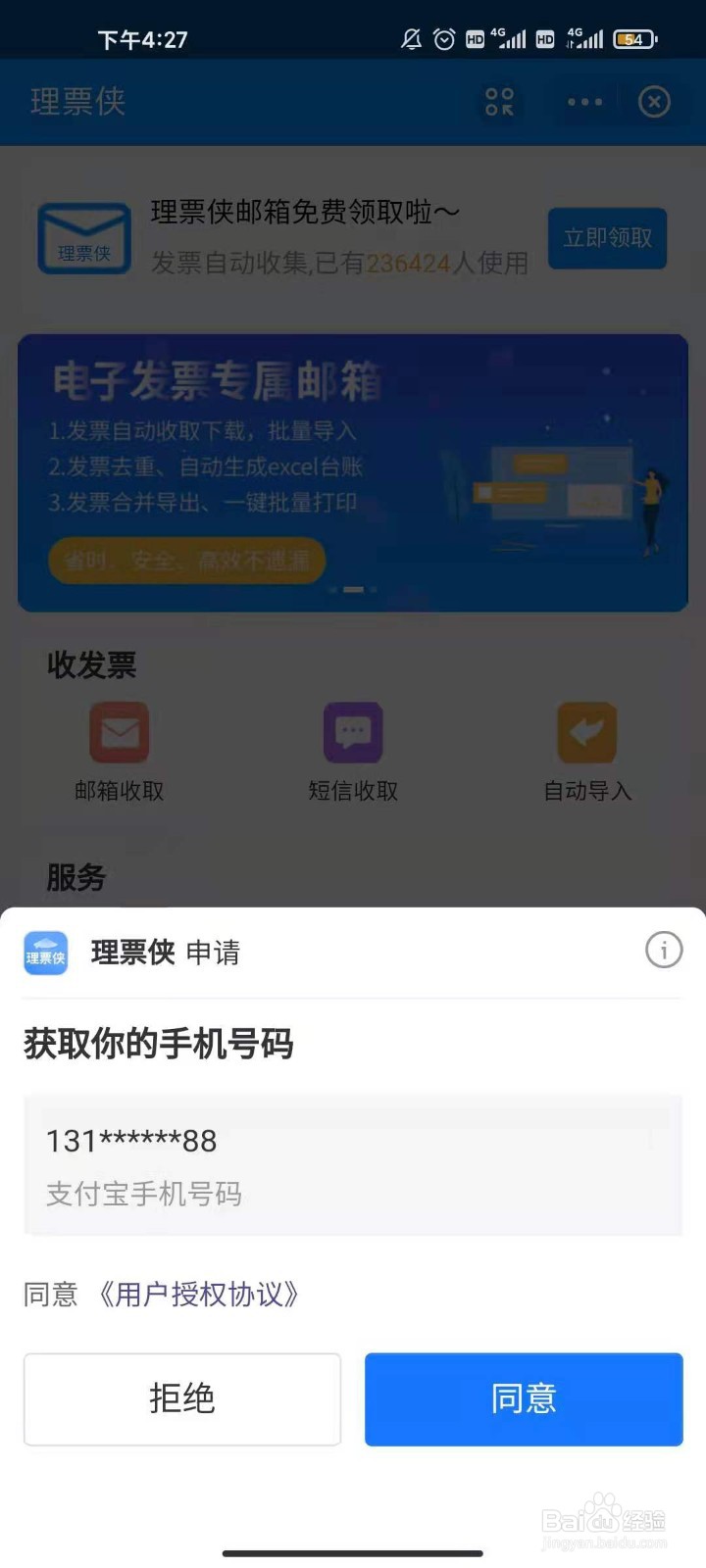The width and height of the screenshot is (706, 1568).
Task: Tap the info circle icon in the dialog
Action: [x=664, y=950]
